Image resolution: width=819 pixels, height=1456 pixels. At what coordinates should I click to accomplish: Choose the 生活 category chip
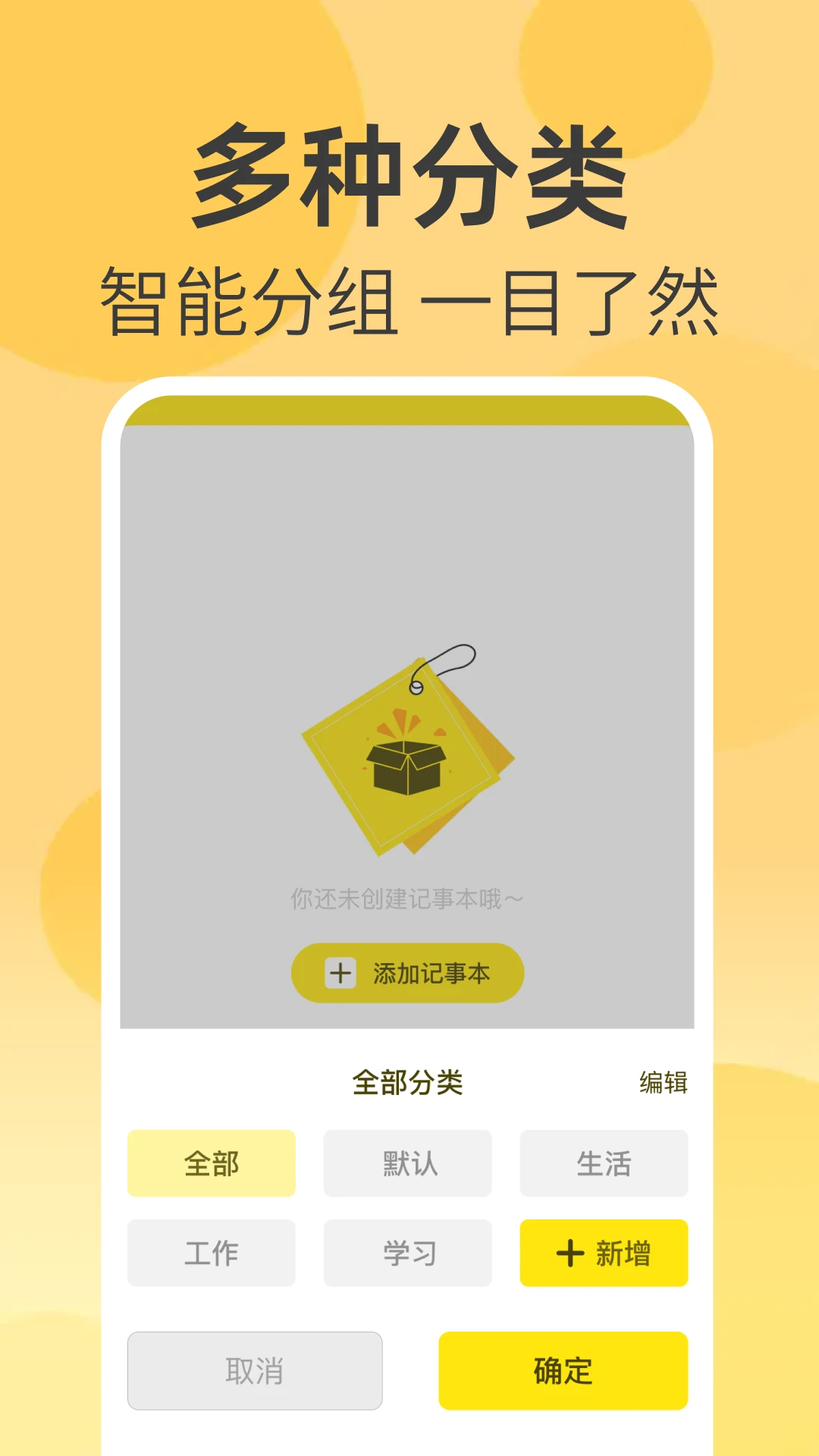(604, 1163)
